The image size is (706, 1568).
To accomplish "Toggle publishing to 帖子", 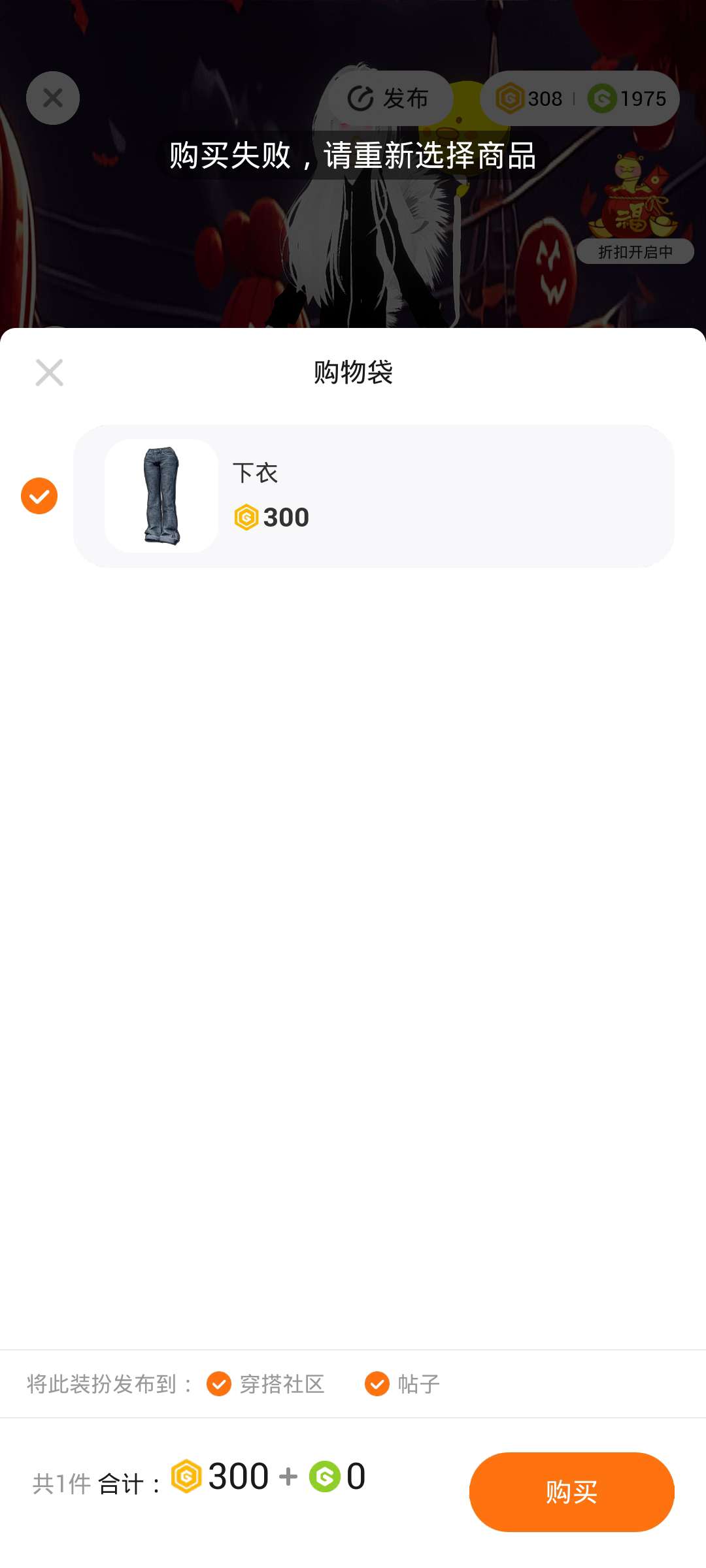I will coord(377,1384).
